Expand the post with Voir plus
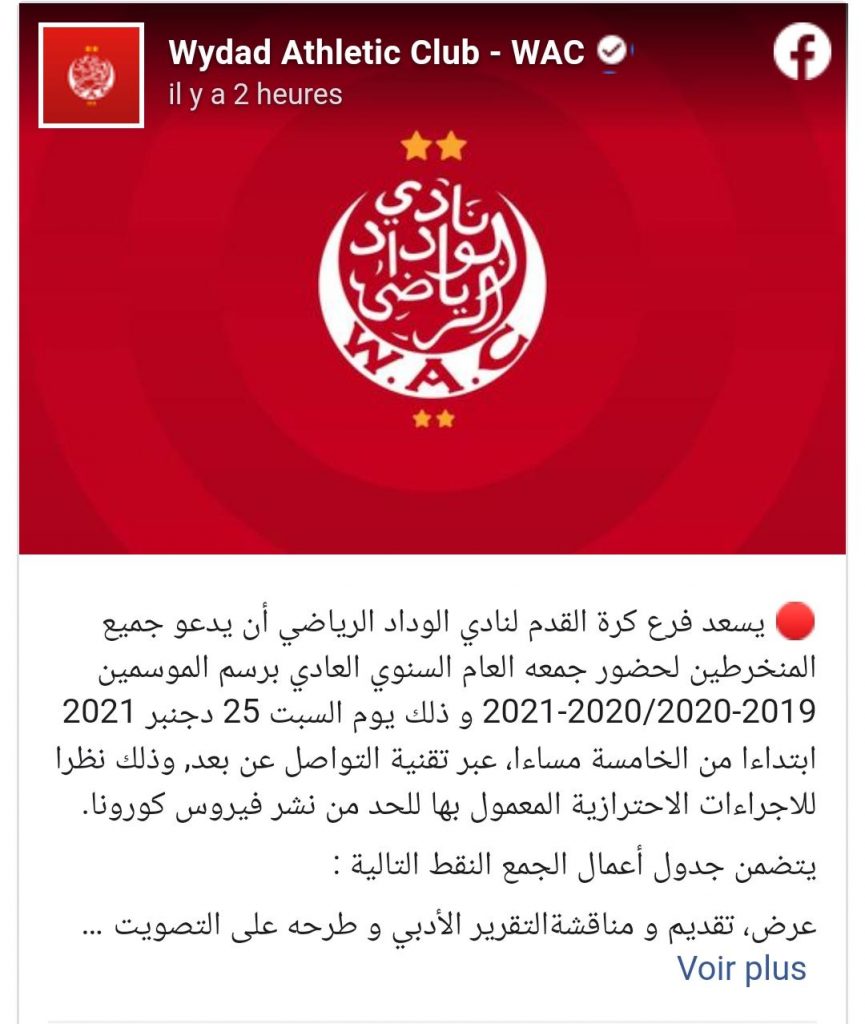865x1024 pixels. coord(741,968)
